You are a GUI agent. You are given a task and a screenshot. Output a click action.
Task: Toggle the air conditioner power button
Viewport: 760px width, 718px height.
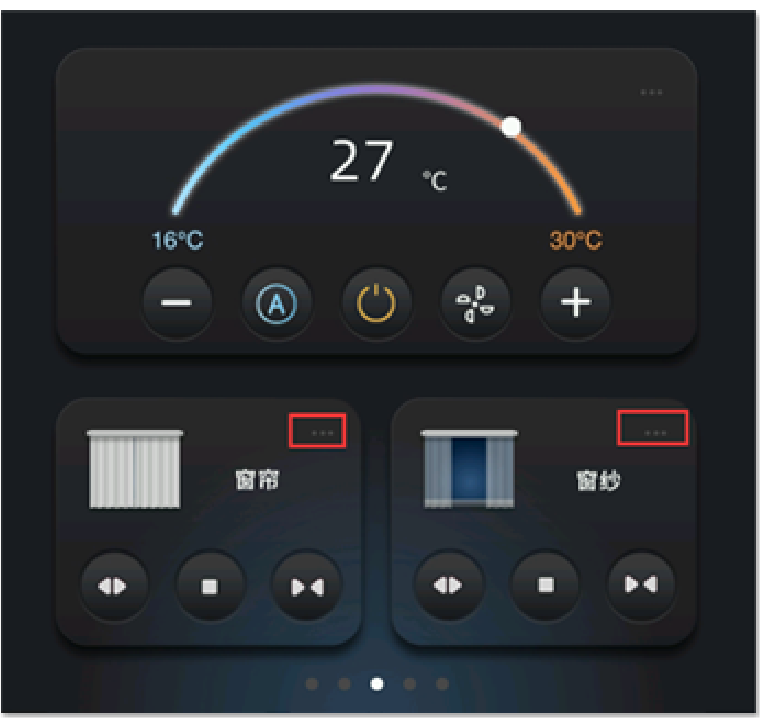[x=377, y=303]
